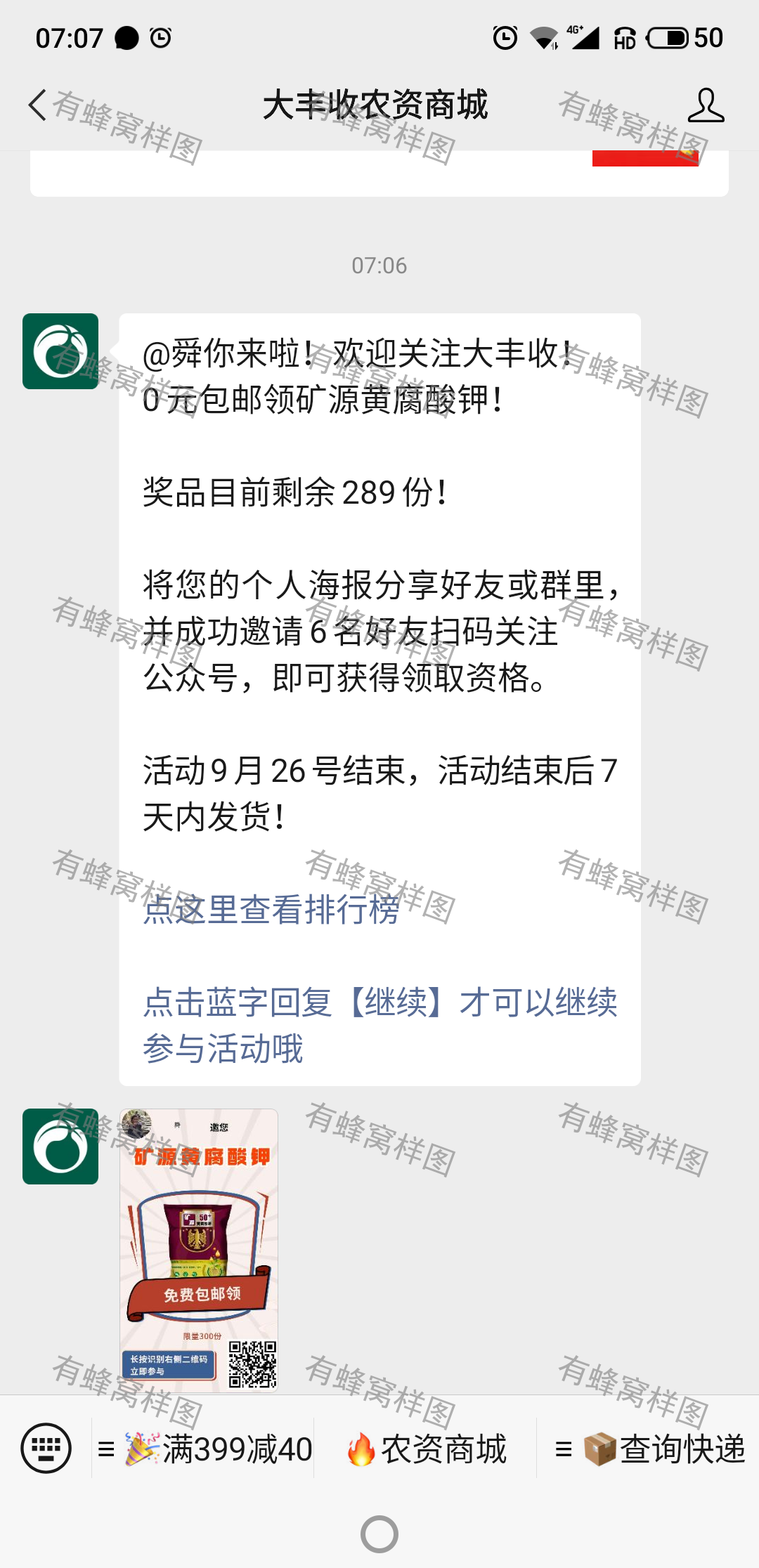
Task: Open the 点这里查看排行榜 link
Action: [271, 909]
